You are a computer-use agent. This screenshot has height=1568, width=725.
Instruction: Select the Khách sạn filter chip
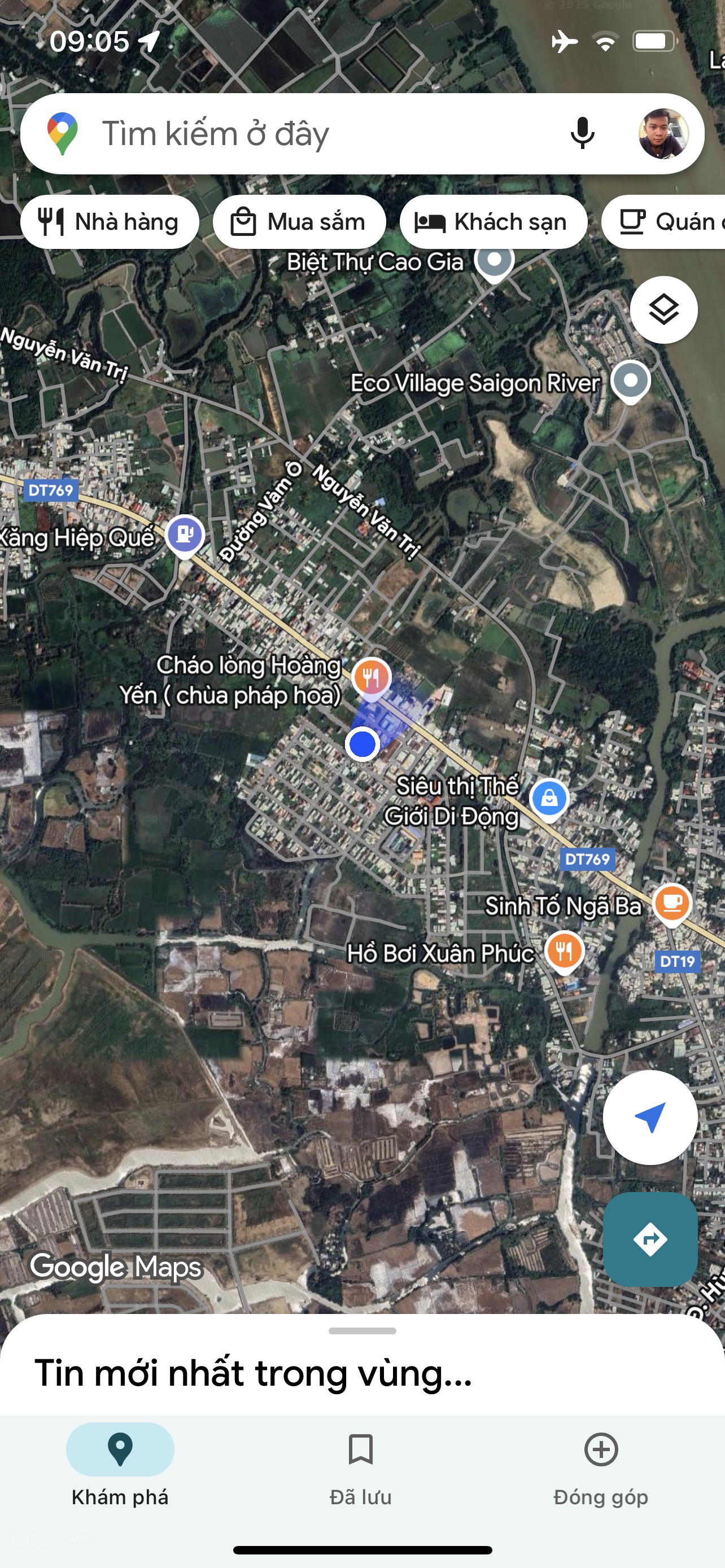(493, 222)
